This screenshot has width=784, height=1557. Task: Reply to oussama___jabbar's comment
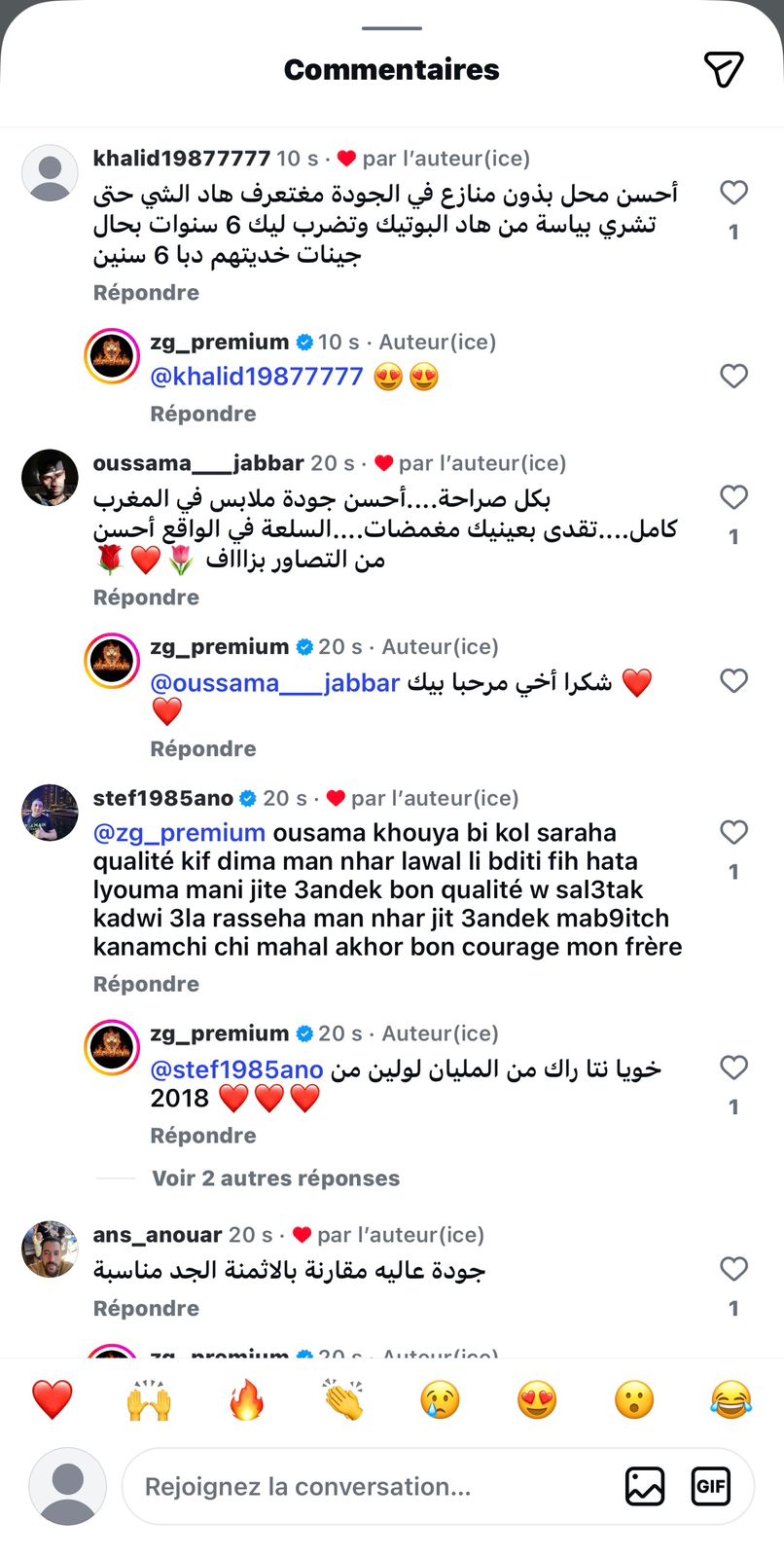(x=146, y=597)
